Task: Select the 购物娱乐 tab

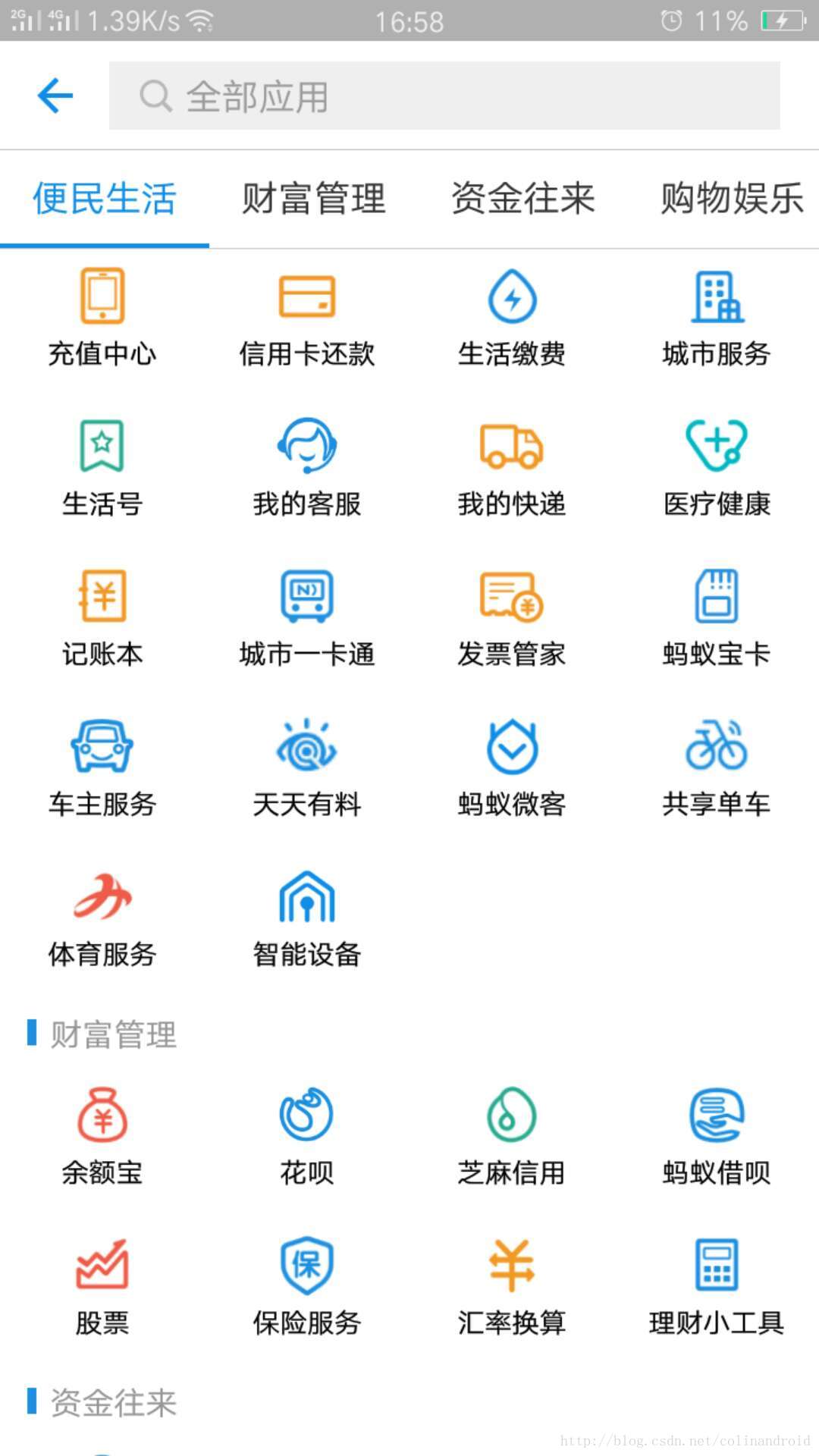Action: (x=731, y=199)
